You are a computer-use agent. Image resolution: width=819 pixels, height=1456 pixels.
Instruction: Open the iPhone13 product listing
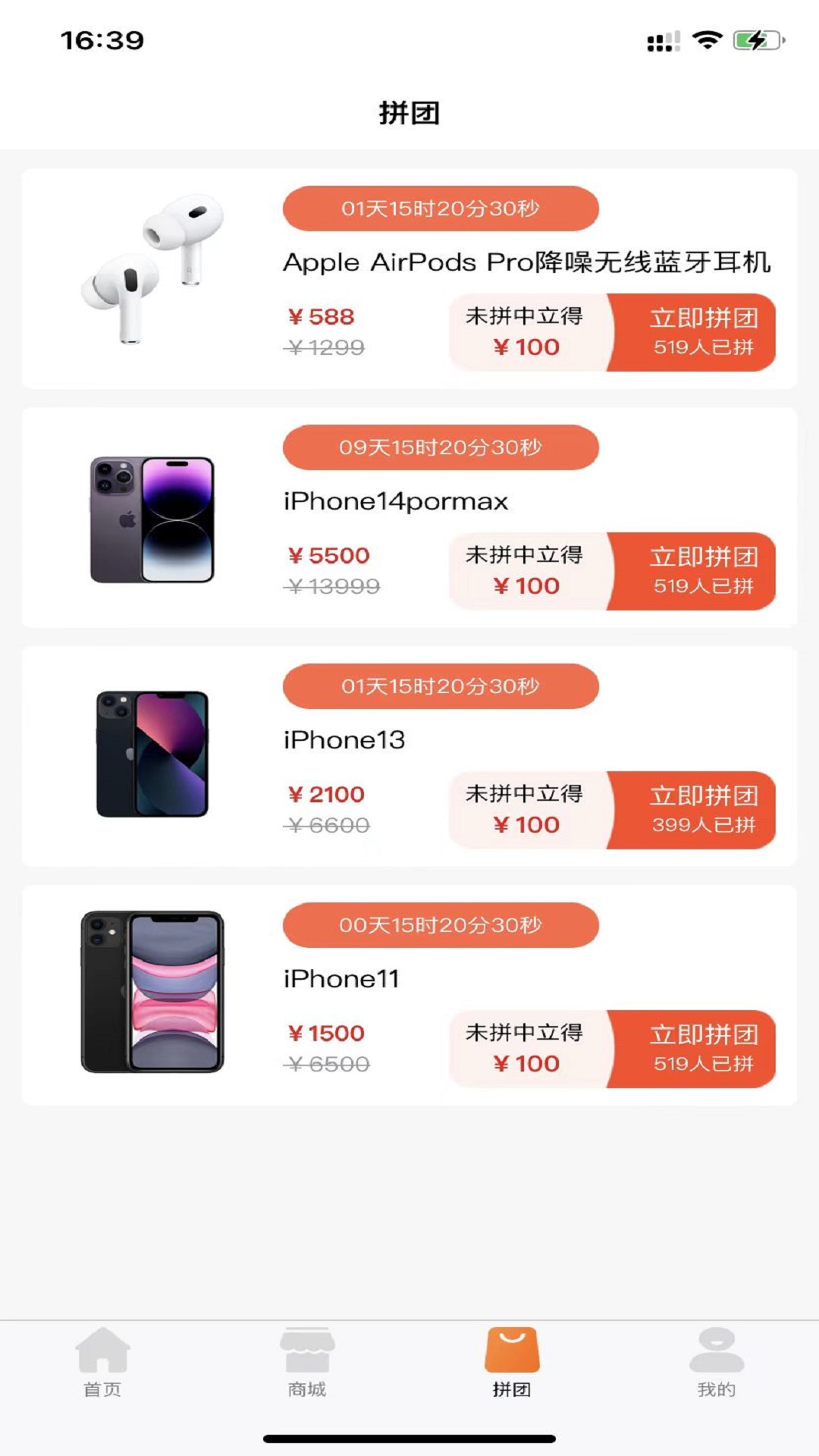tap(344, 740)
